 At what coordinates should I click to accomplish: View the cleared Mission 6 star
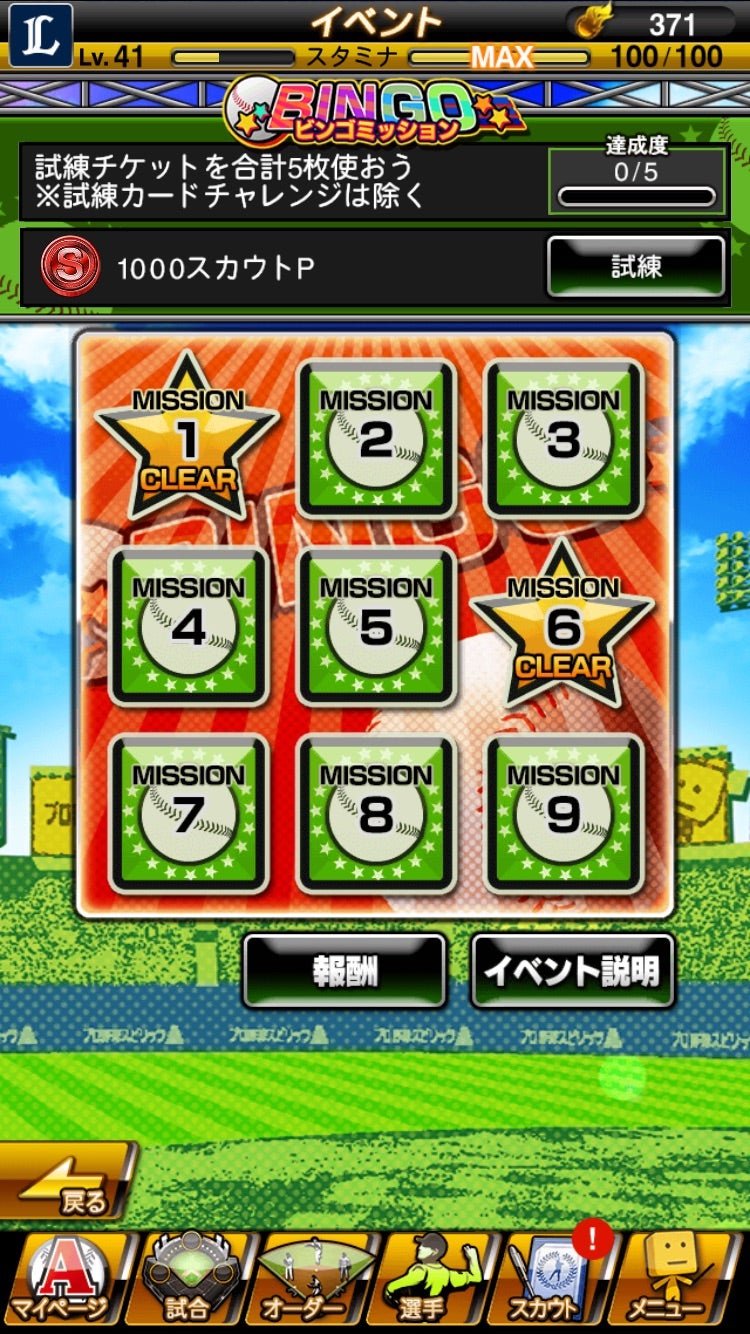(563, 627)
